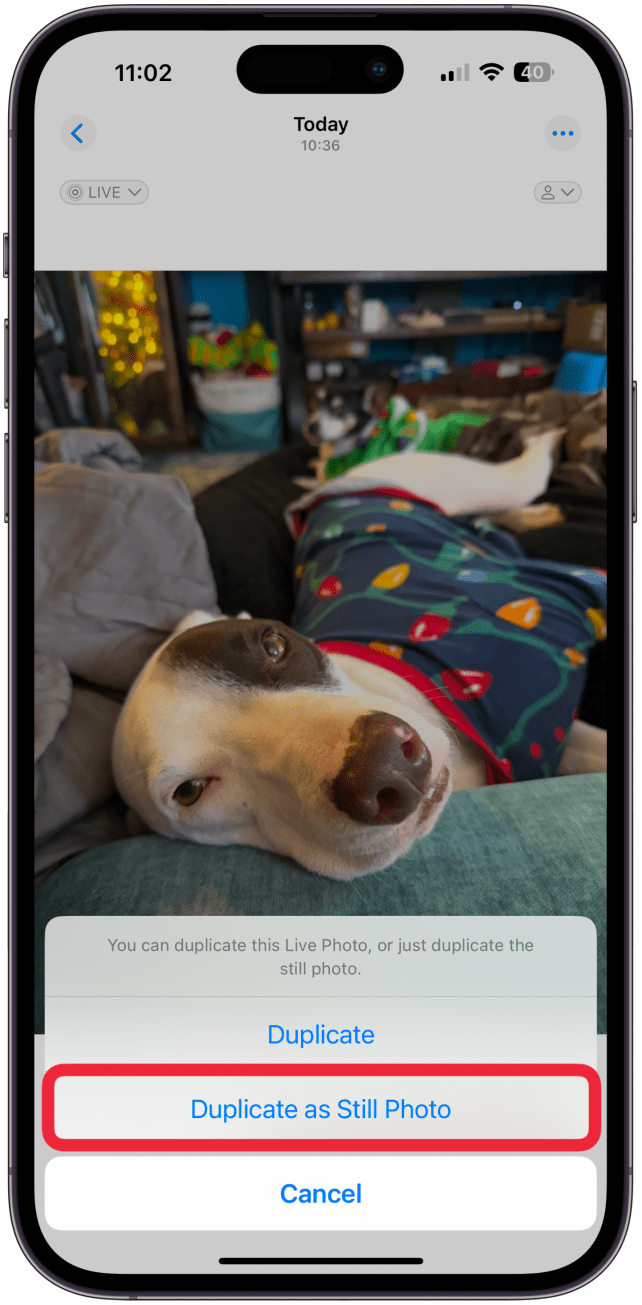
Task: Tap Duplicate as Still Photo
Action: (x=321, y=1108)
